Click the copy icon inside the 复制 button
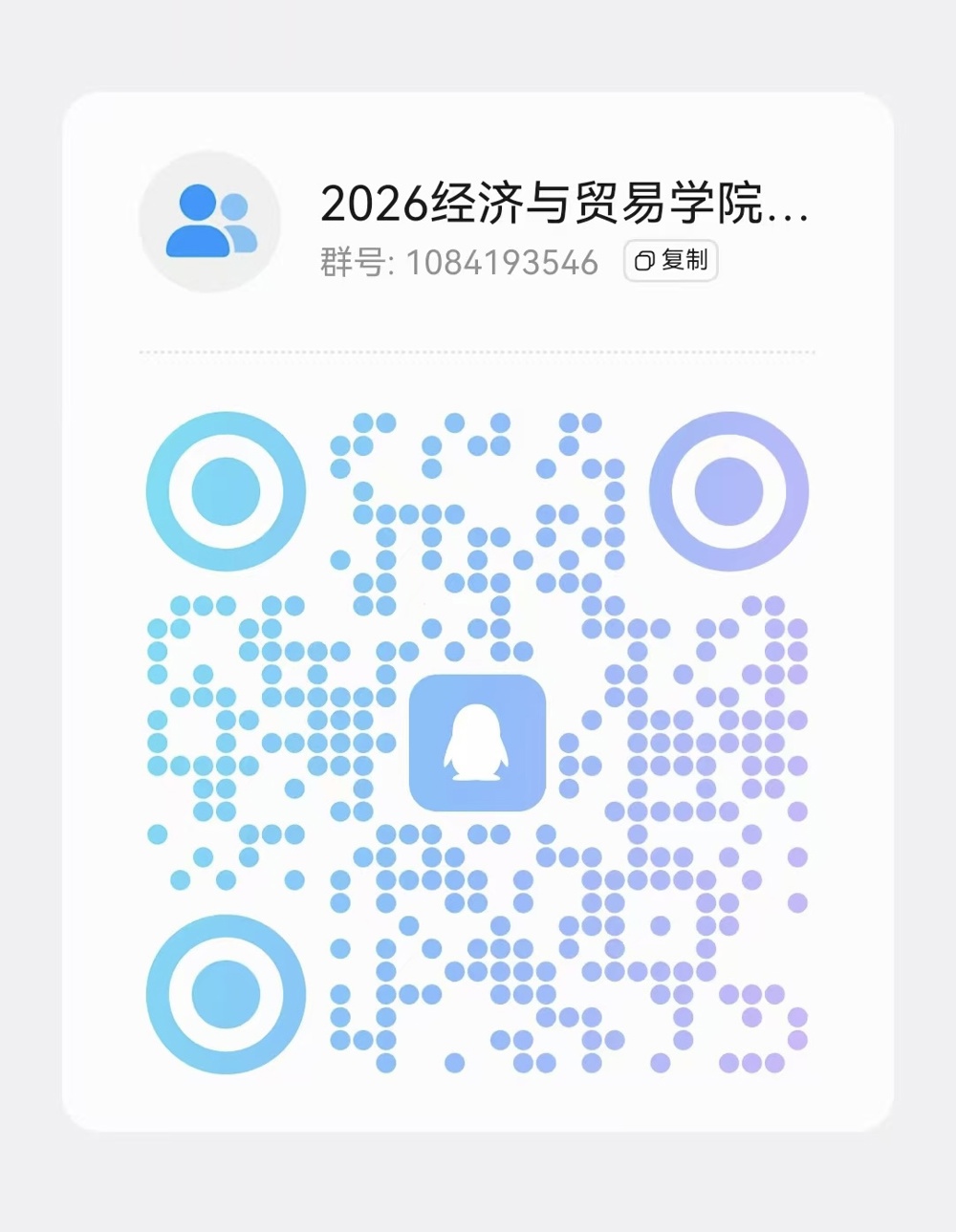Viewport: 956px width, 1232px height. [644, 261]
